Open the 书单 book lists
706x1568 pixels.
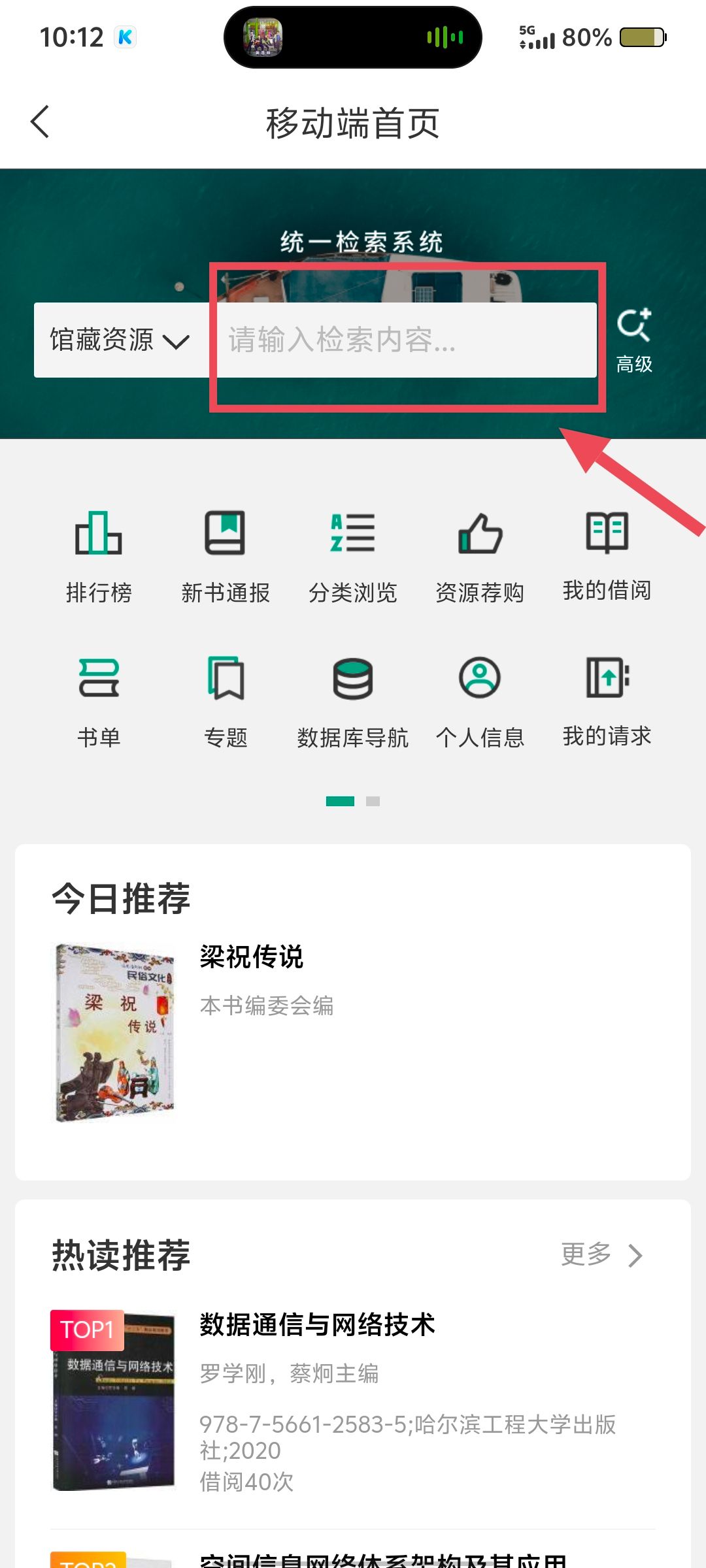point(99,700)
